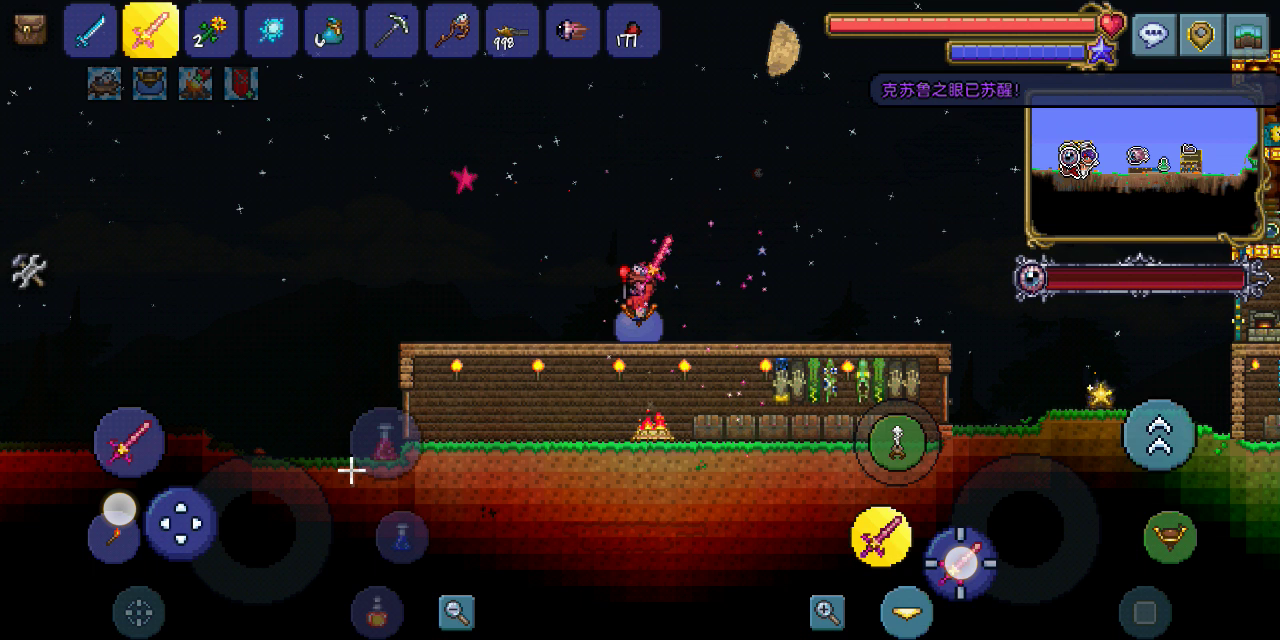The width and height of the screenshot is (1280, 640).
Task: Open the wrench and hammer settings
Action: click(29, 270)
